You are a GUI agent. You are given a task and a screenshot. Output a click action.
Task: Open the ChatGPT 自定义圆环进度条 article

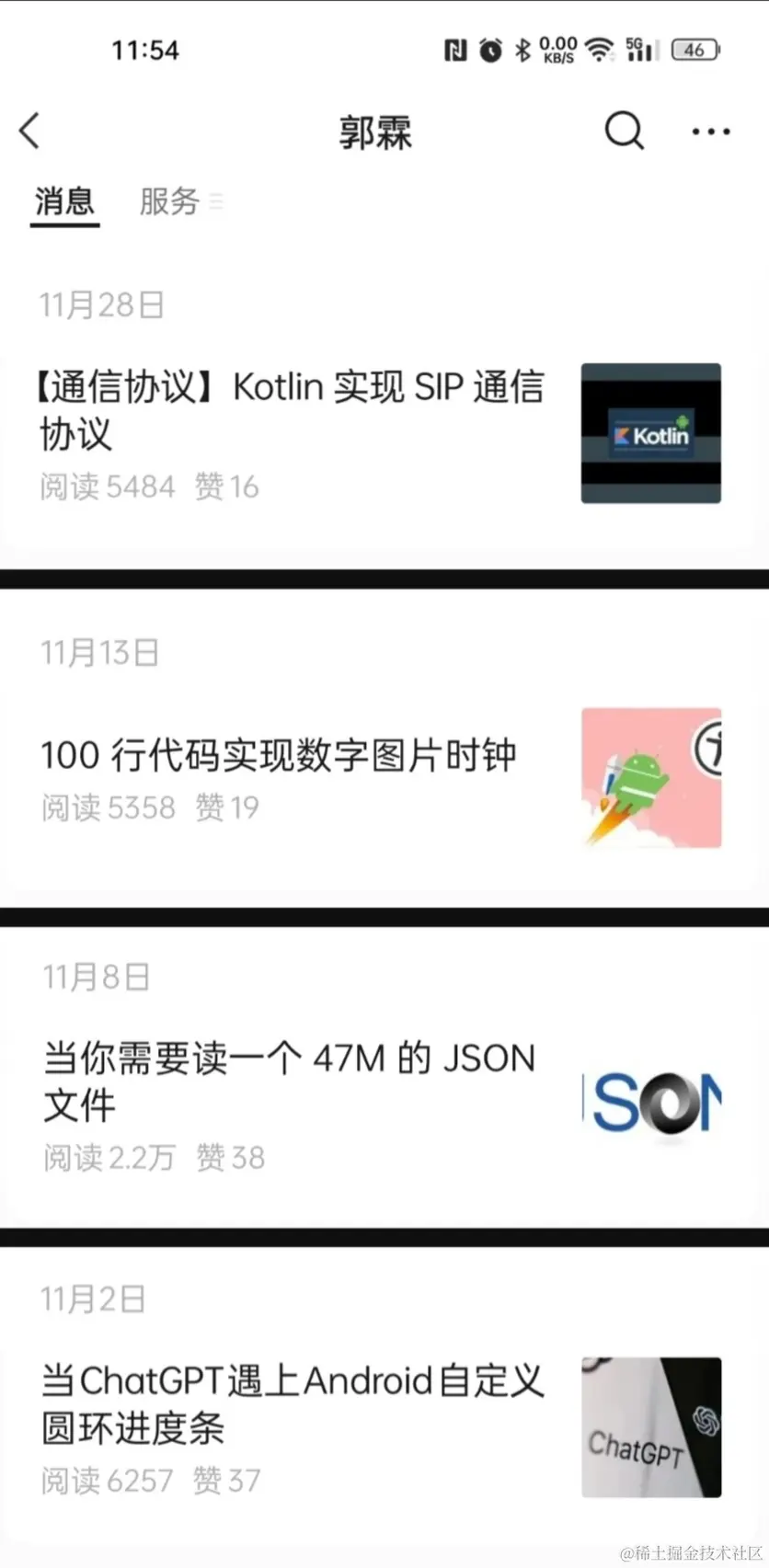[293, 1404]
